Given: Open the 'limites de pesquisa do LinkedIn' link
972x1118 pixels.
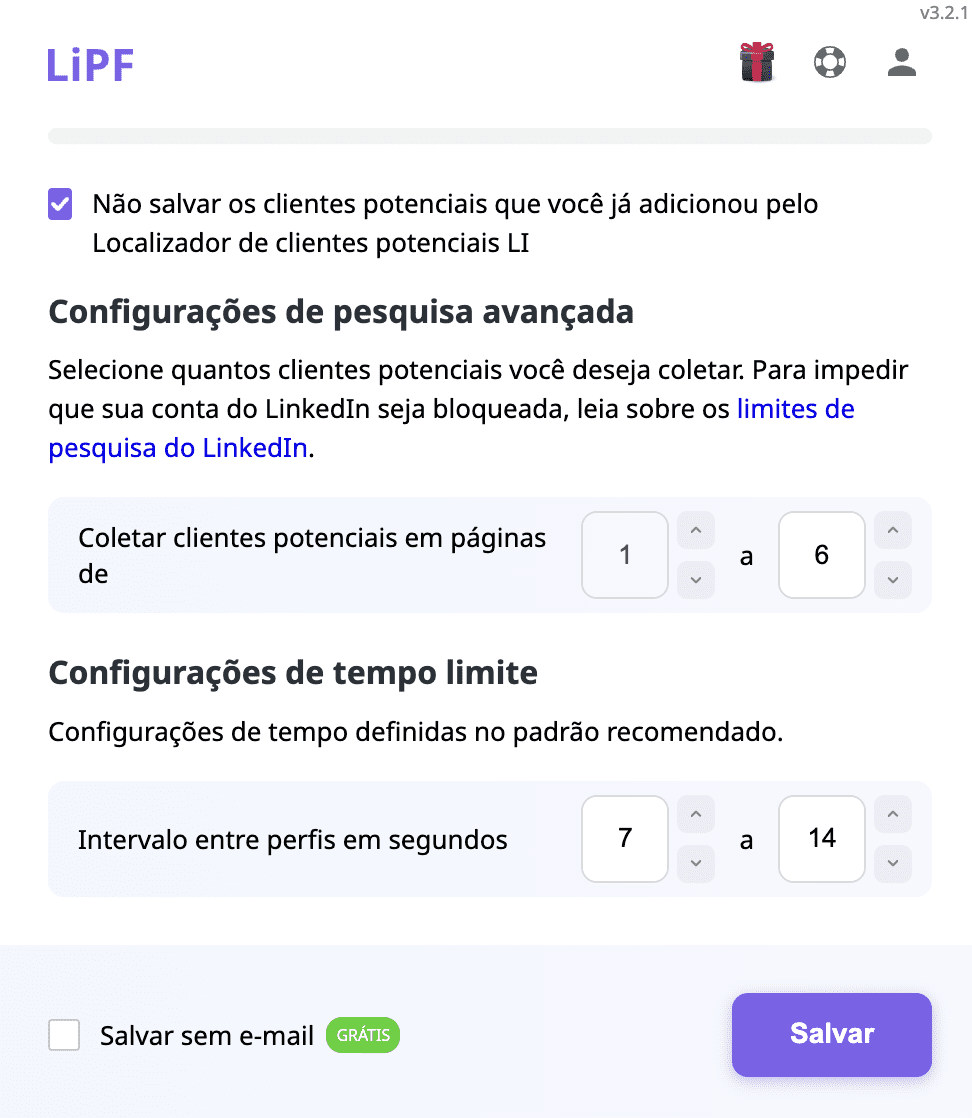Looking at the screenshot, I should [x=795, y=409].
